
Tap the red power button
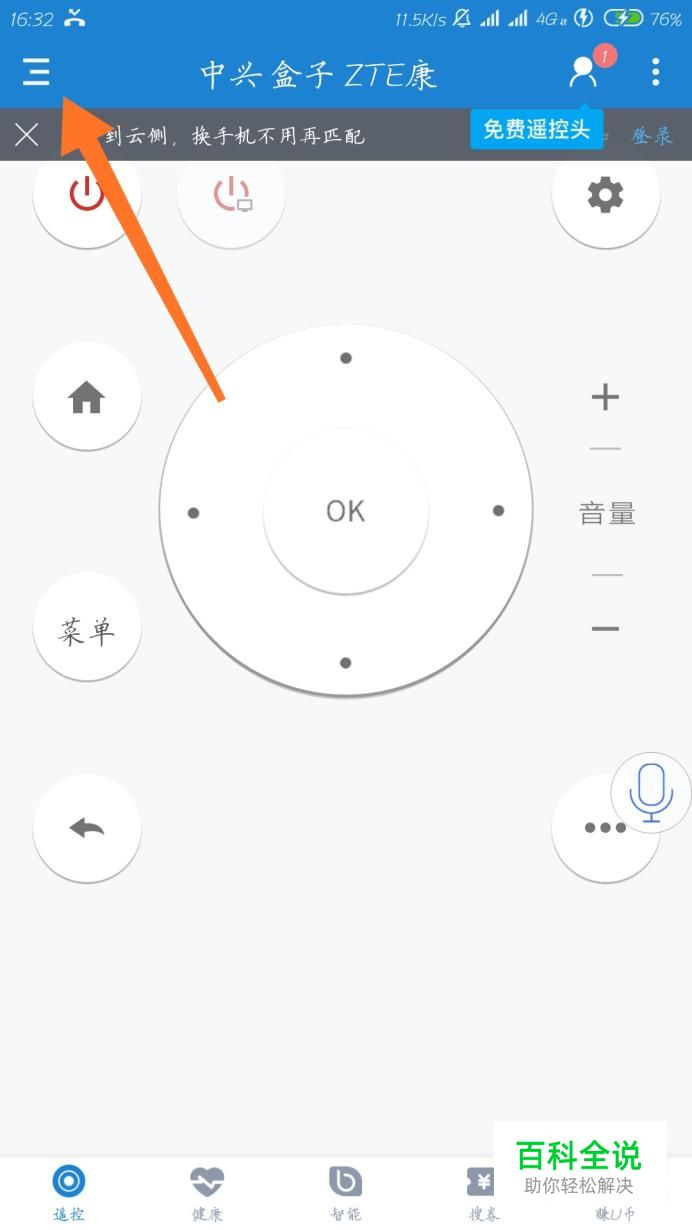[87, 193]
